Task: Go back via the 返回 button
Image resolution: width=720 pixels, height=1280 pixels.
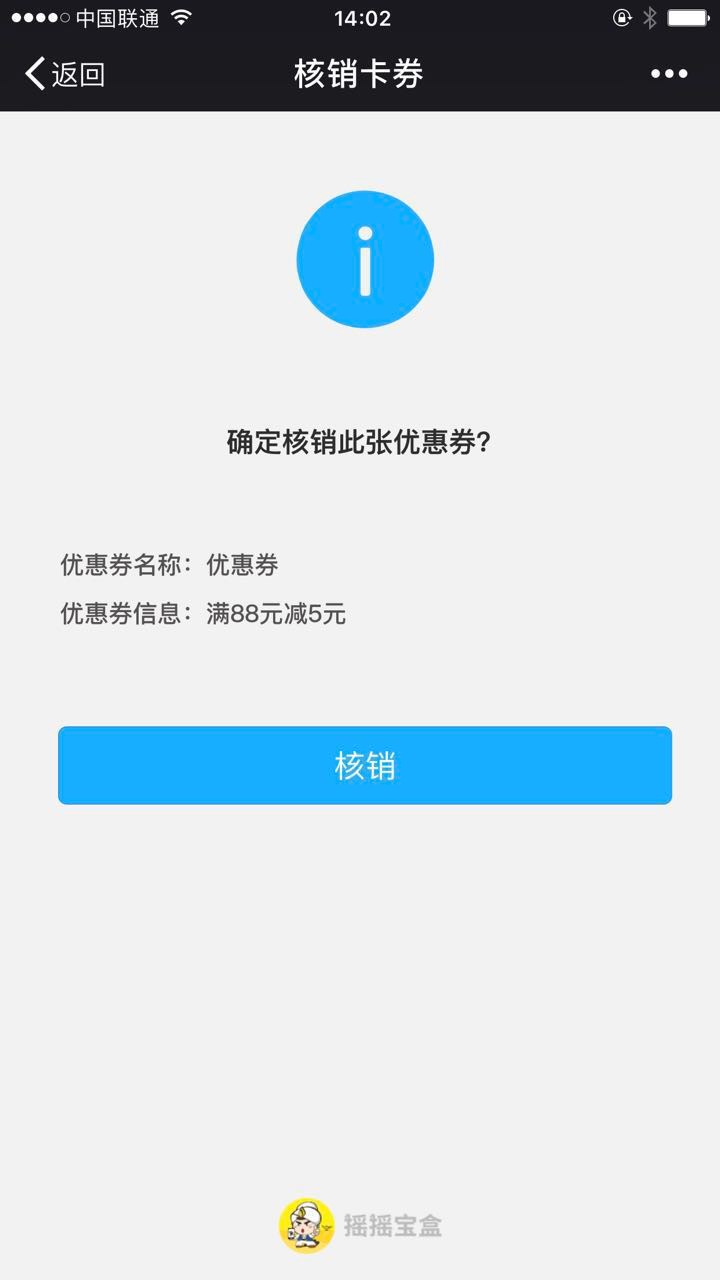Action: [x=65, y=74]
